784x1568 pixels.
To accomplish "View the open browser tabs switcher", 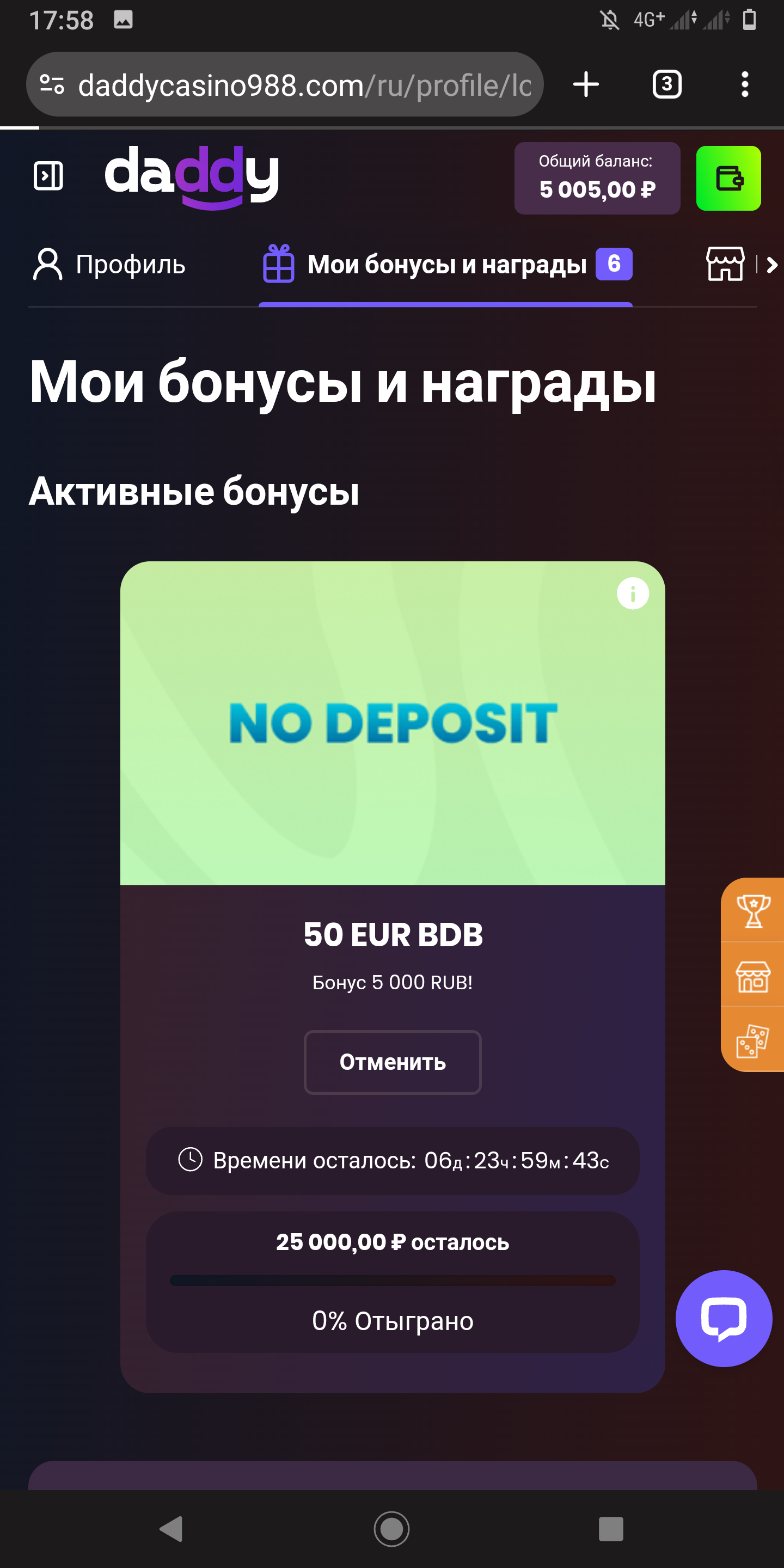I will point(666,84).
